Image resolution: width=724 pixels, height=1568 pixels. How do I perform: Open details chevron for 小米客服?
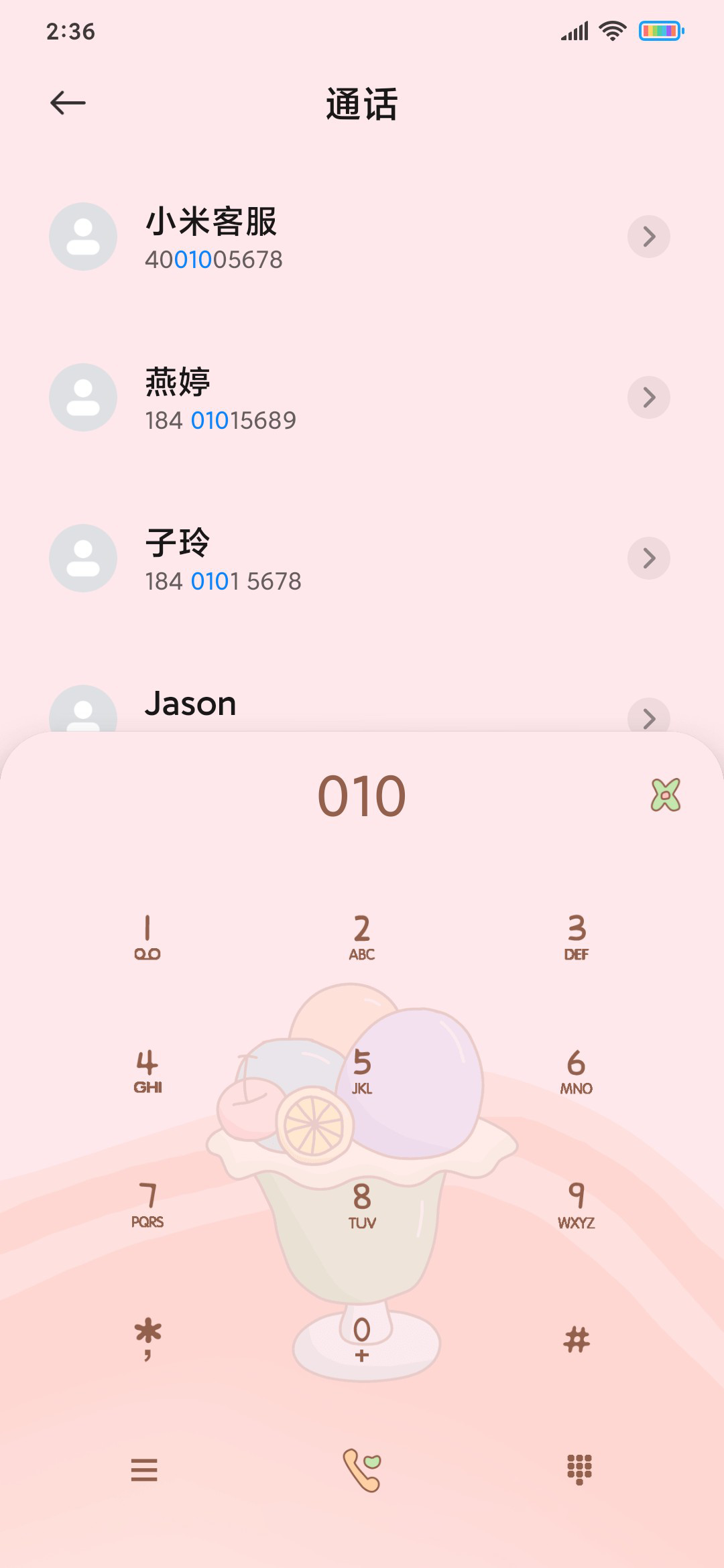click(x=648, y=237)
